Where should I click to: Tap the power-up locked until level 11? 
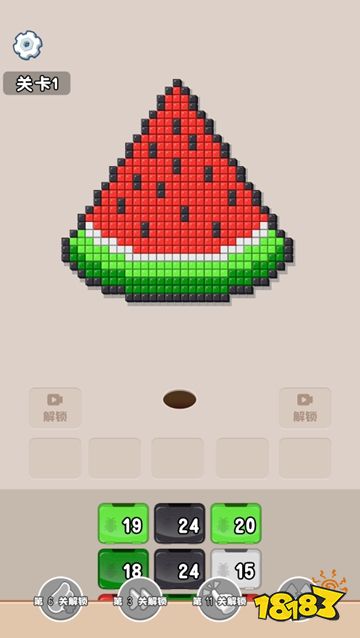pos(219,599)
